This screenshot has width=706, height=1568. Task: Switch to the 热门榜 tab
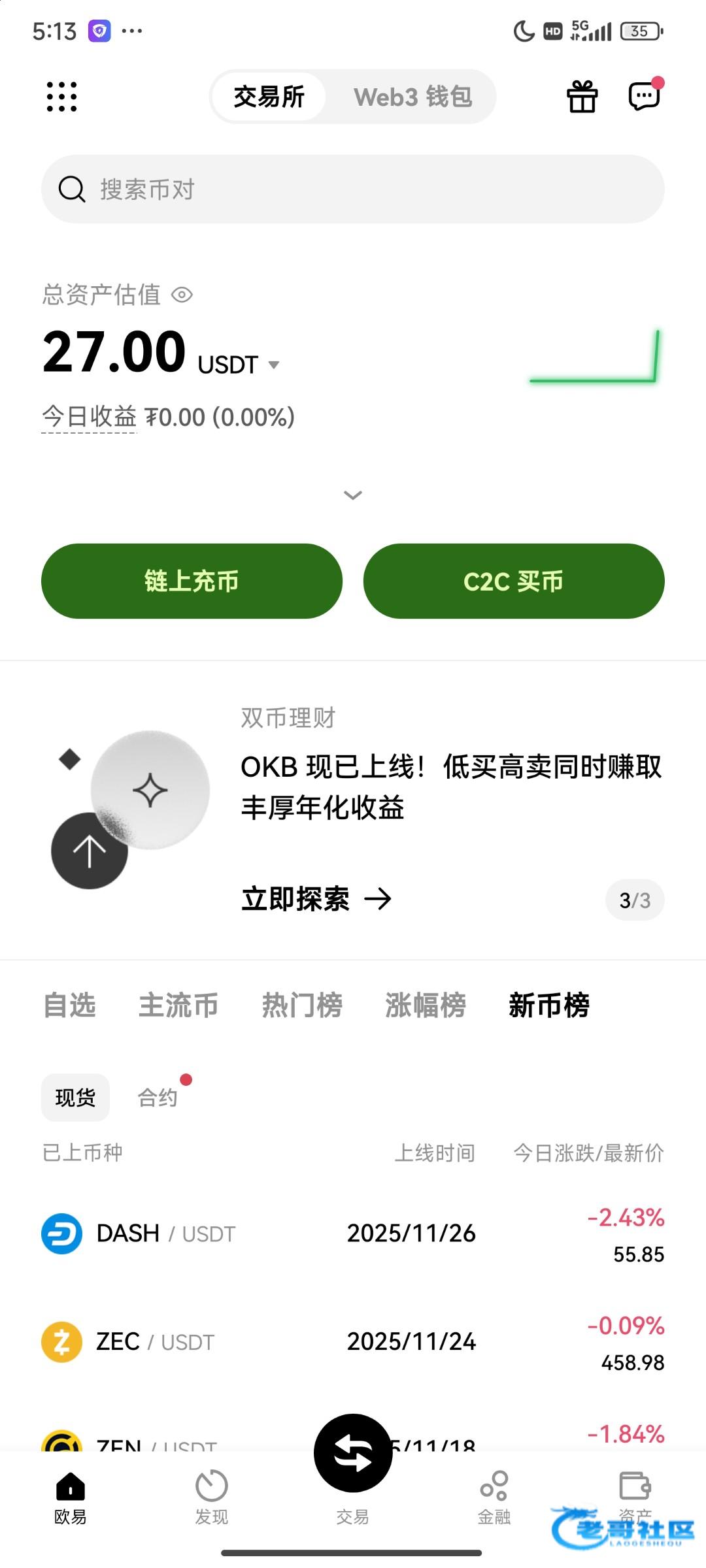tap(302, 1005)
